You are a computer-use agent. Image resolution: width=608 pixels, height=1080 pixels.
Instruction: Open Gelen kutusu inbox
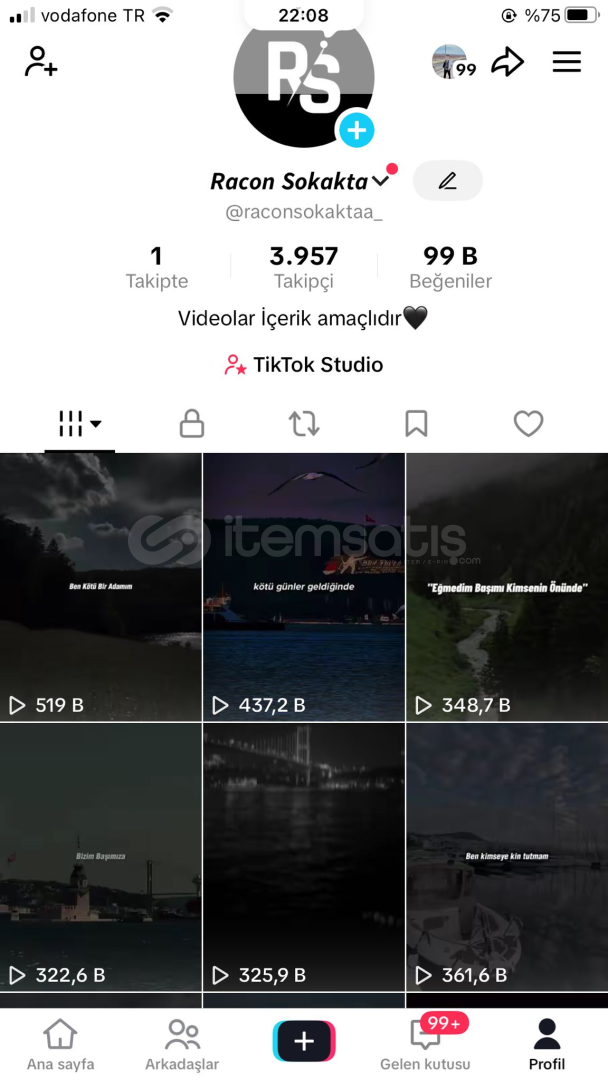425,1044
